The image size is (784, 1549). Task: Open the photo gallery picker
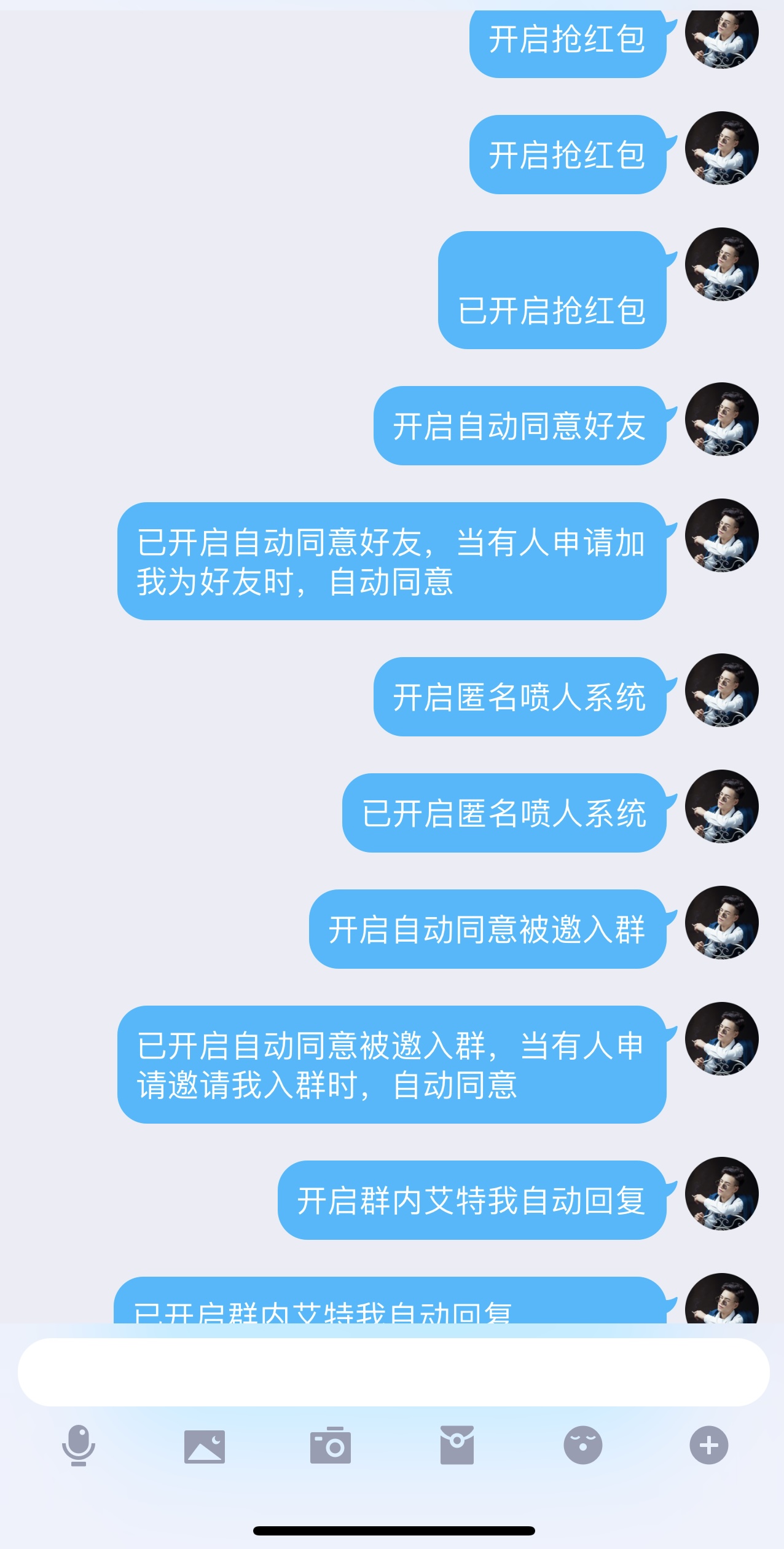205,1446
